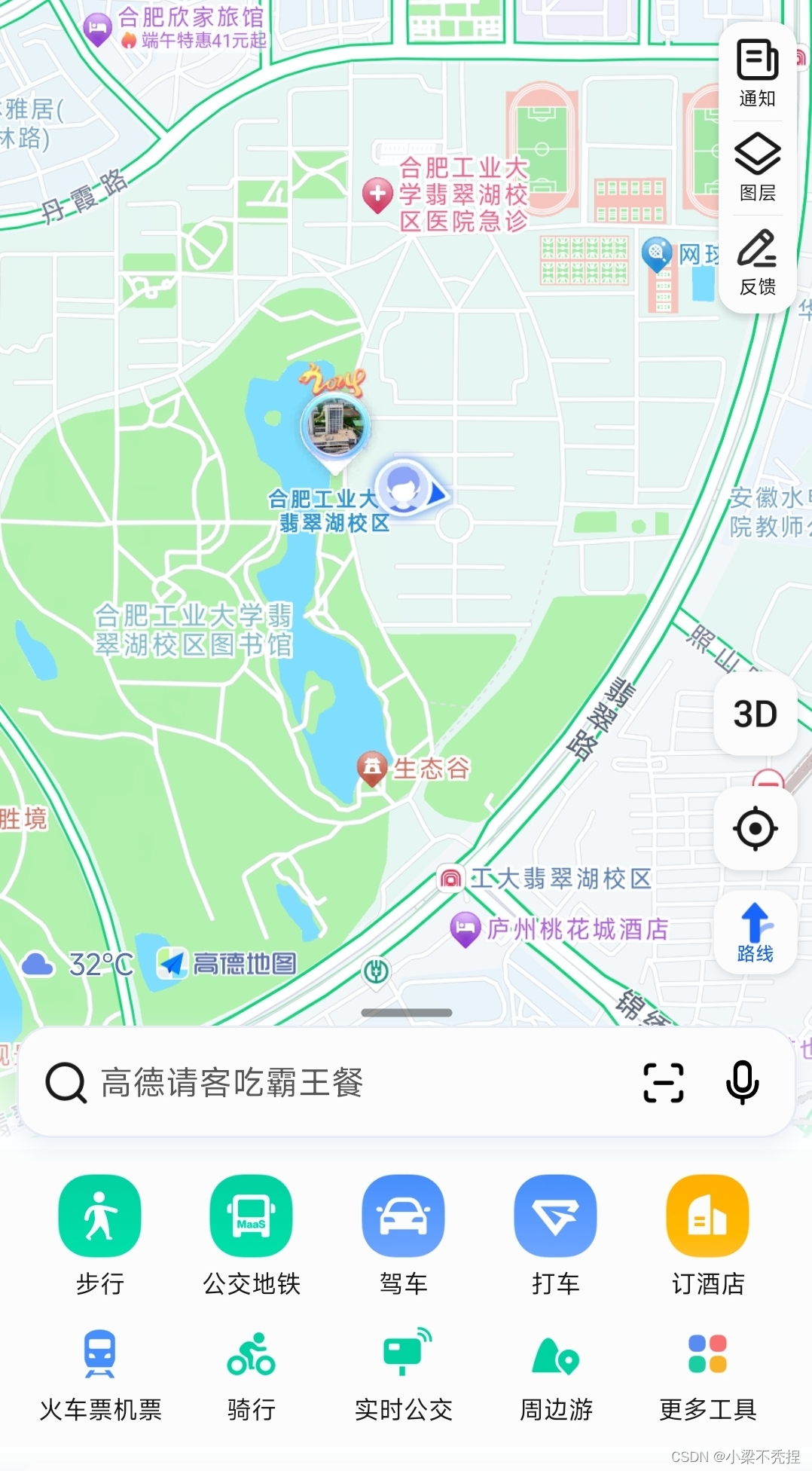Image resolution: width=812 pixels, height=1471 pixels.
Task: Open 实时公交 real-time bus info
Action: 403,1375
